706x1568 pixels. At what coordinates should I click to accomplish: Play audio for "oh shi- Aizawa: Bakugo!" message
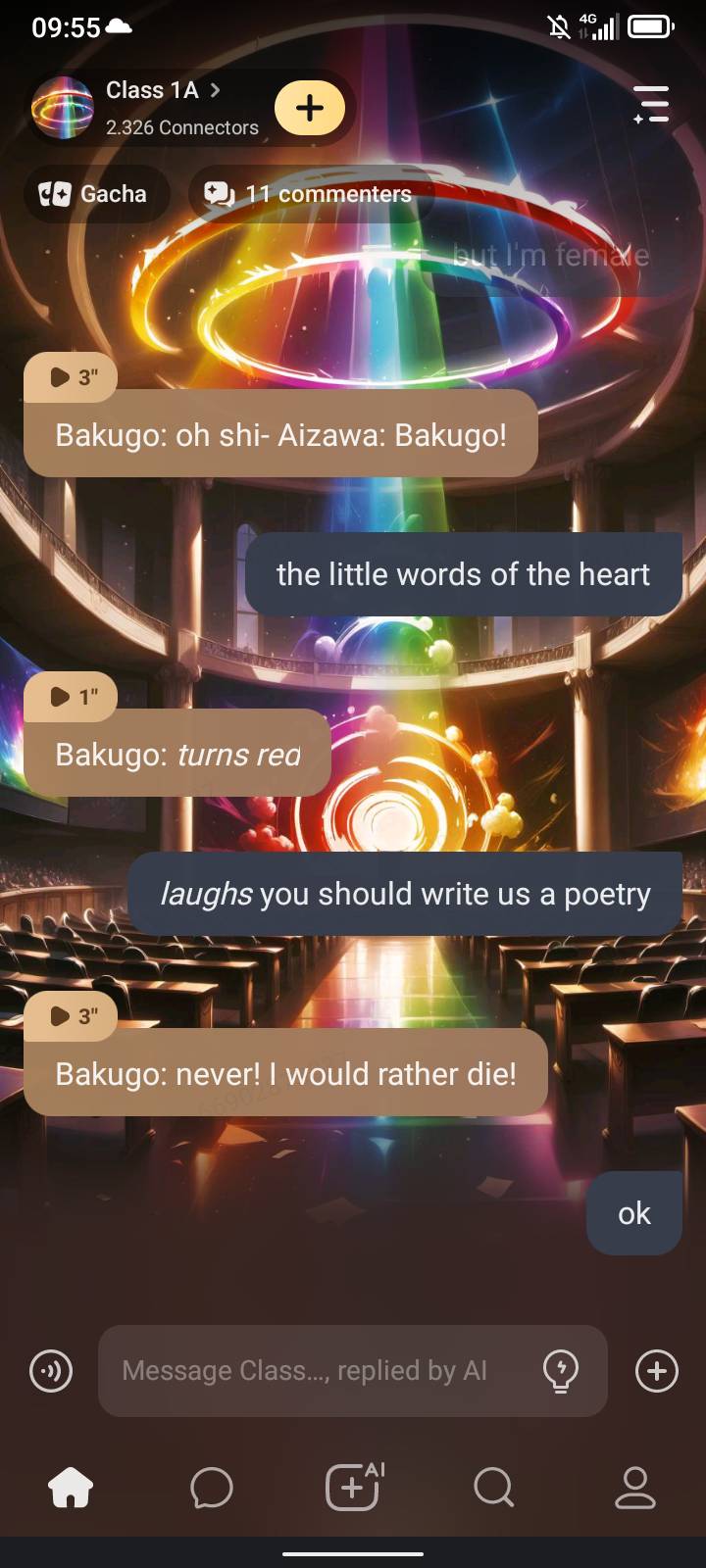coord(72,377)
